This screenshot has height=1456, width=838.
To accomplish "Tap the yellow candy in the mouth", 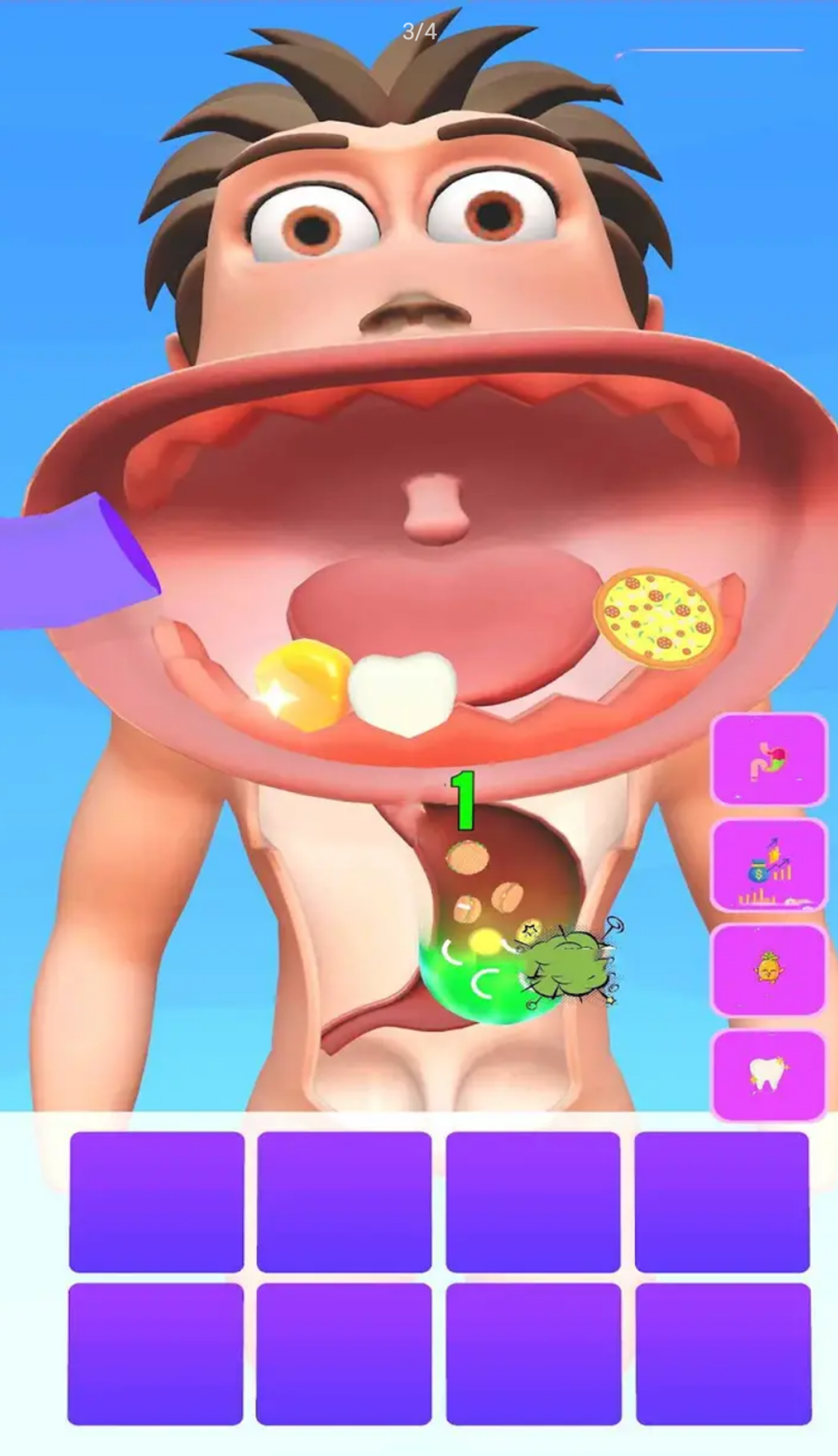I will [303, 684].
